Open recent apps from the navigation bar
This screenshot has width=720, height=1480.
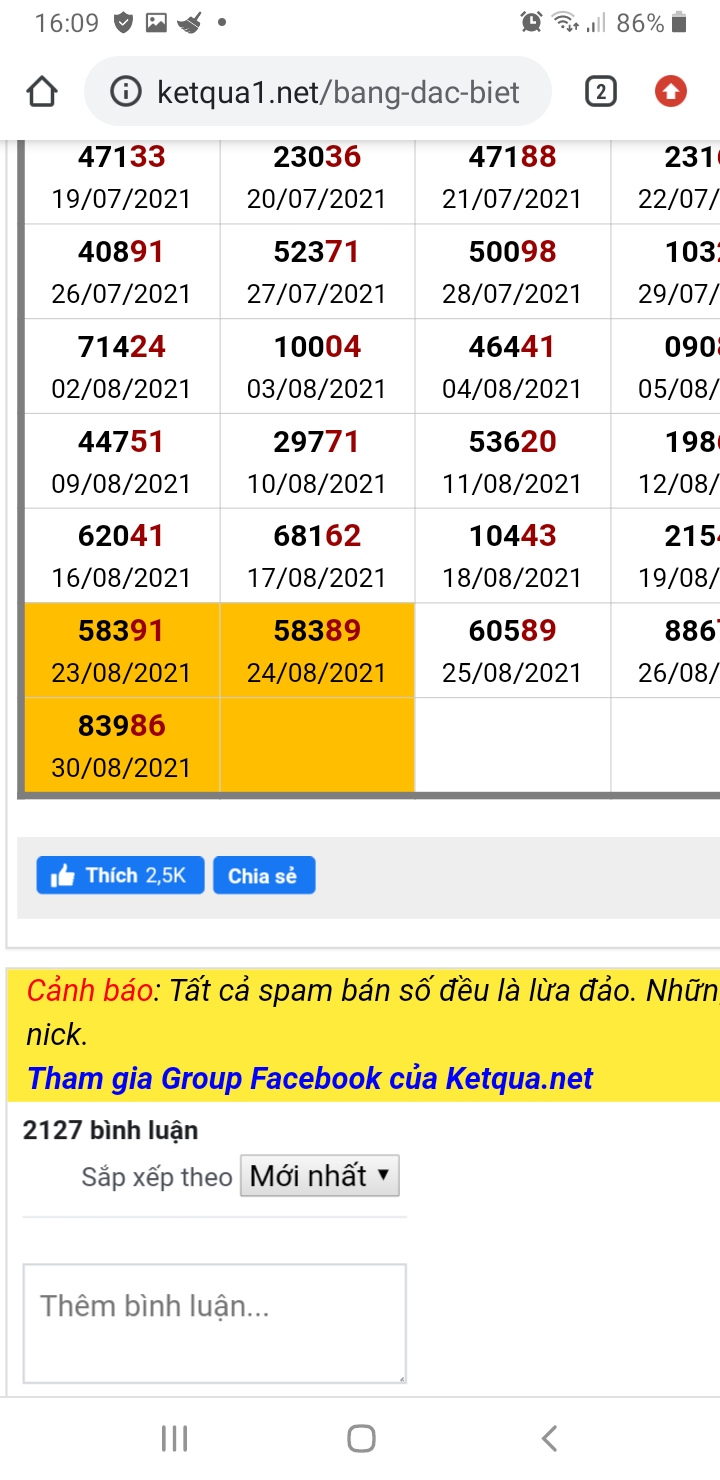tap(174, 1438)
